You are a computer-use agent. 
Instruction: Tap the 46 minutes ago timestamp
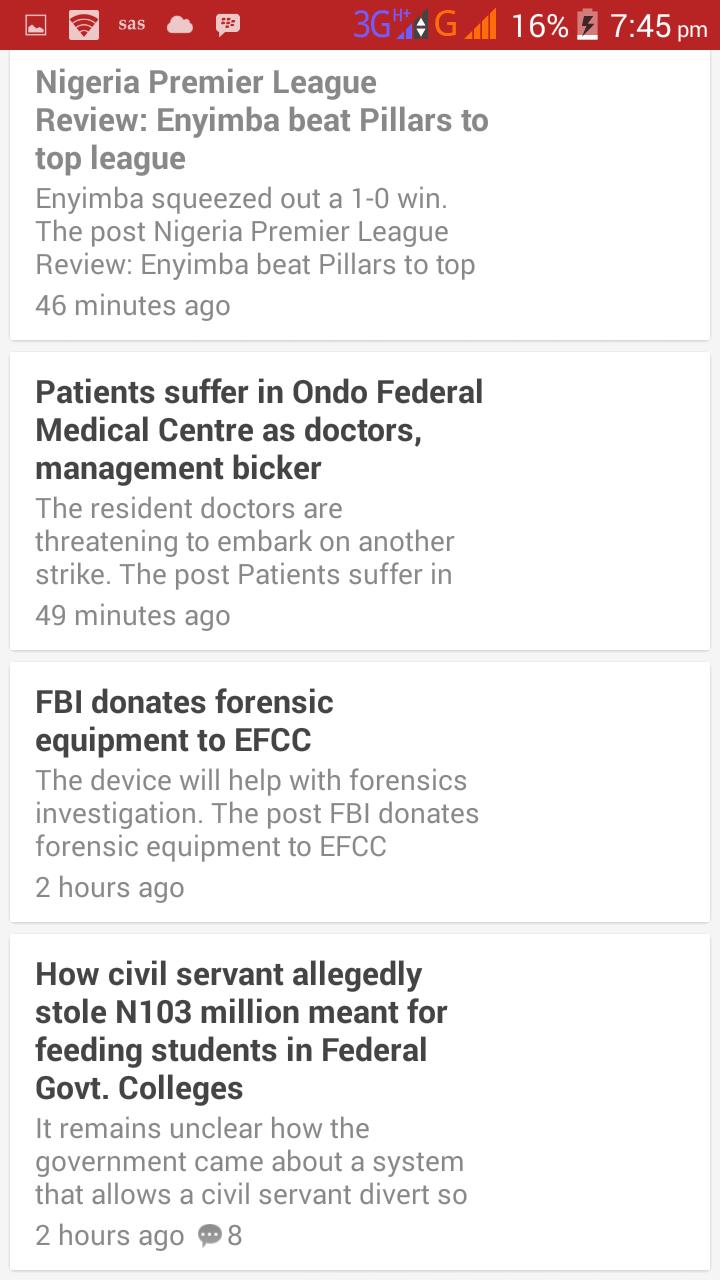pyautogui.click(x=134, y=305)
